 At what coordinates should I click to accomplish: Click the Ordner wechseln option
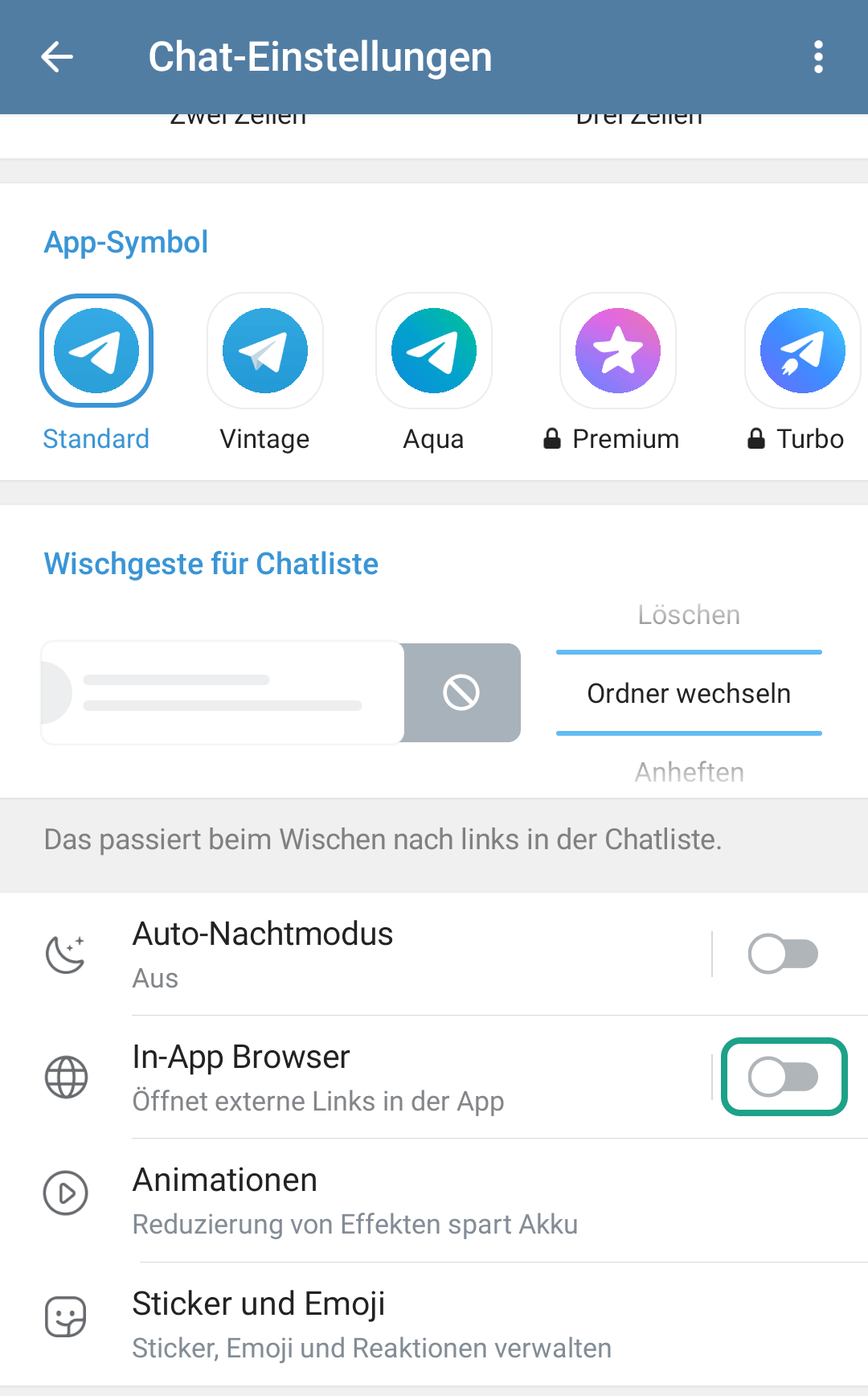(688, 693)
